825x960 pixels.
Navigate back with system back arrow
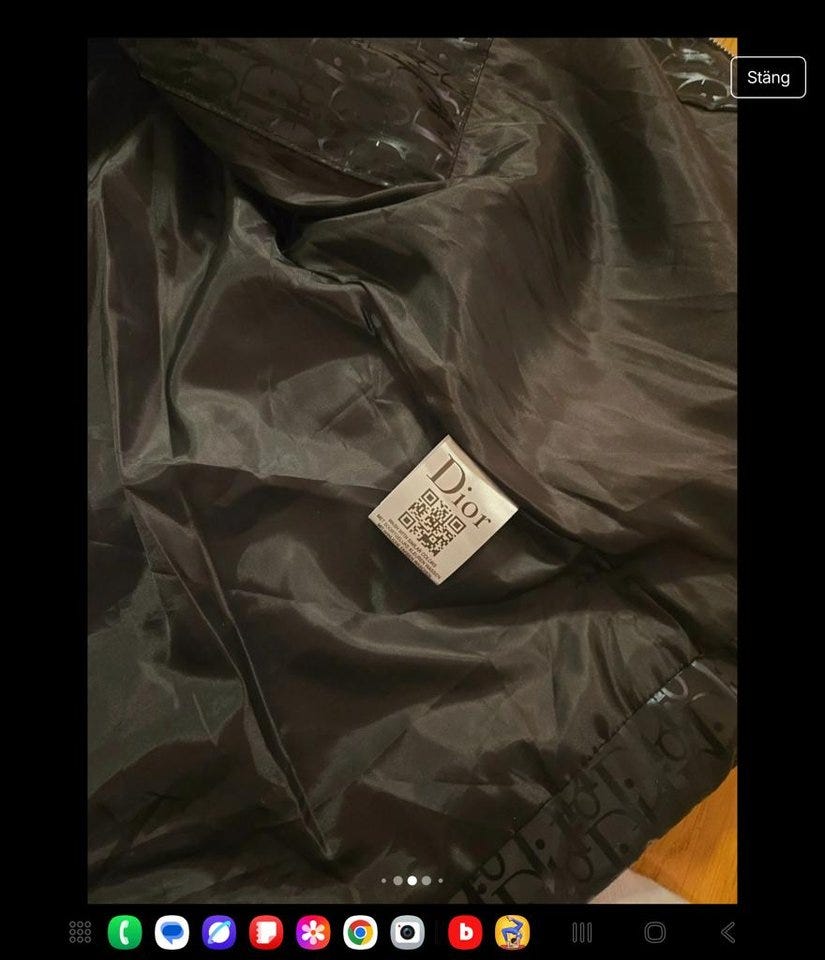tap(728, 932)
